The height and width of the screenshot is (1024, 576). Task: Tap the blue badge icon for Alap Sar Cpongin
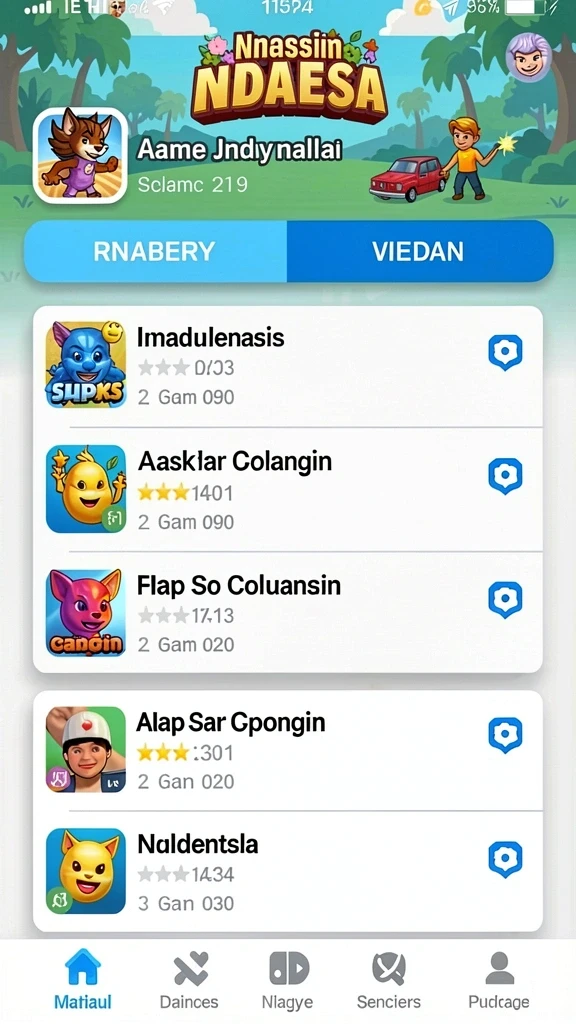pos(505,735)
